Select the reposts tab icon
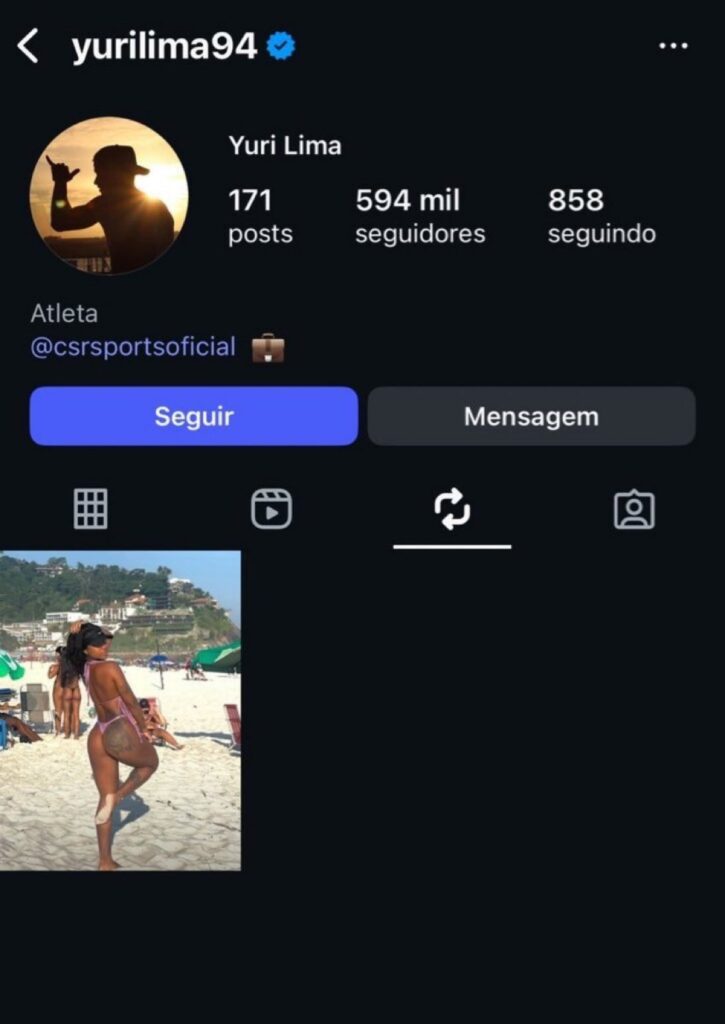This screenshot has height=1024, width=725. click(x=452, y=508)
